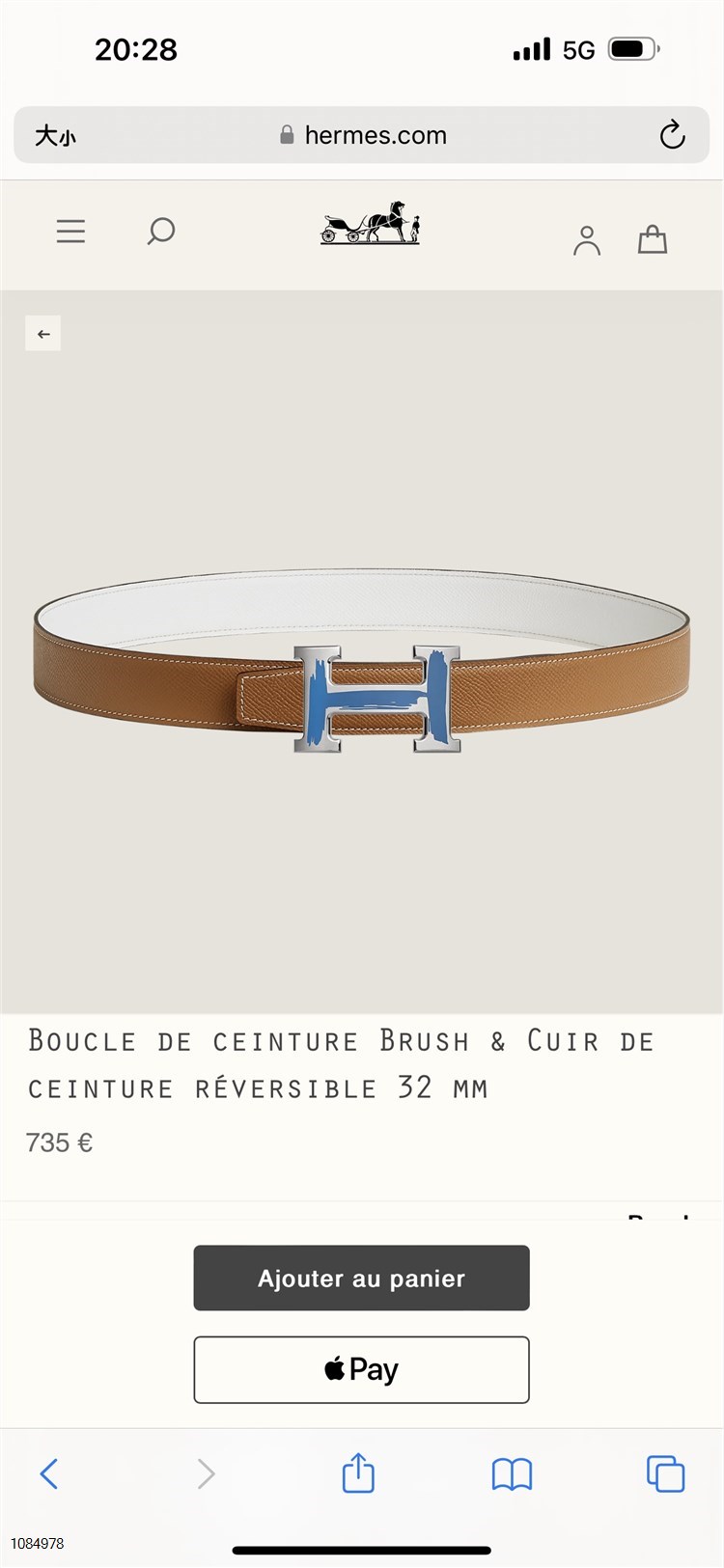This screenshot has width=724, height=1568.
Task: Open the site search
Action: click(160, 232)
